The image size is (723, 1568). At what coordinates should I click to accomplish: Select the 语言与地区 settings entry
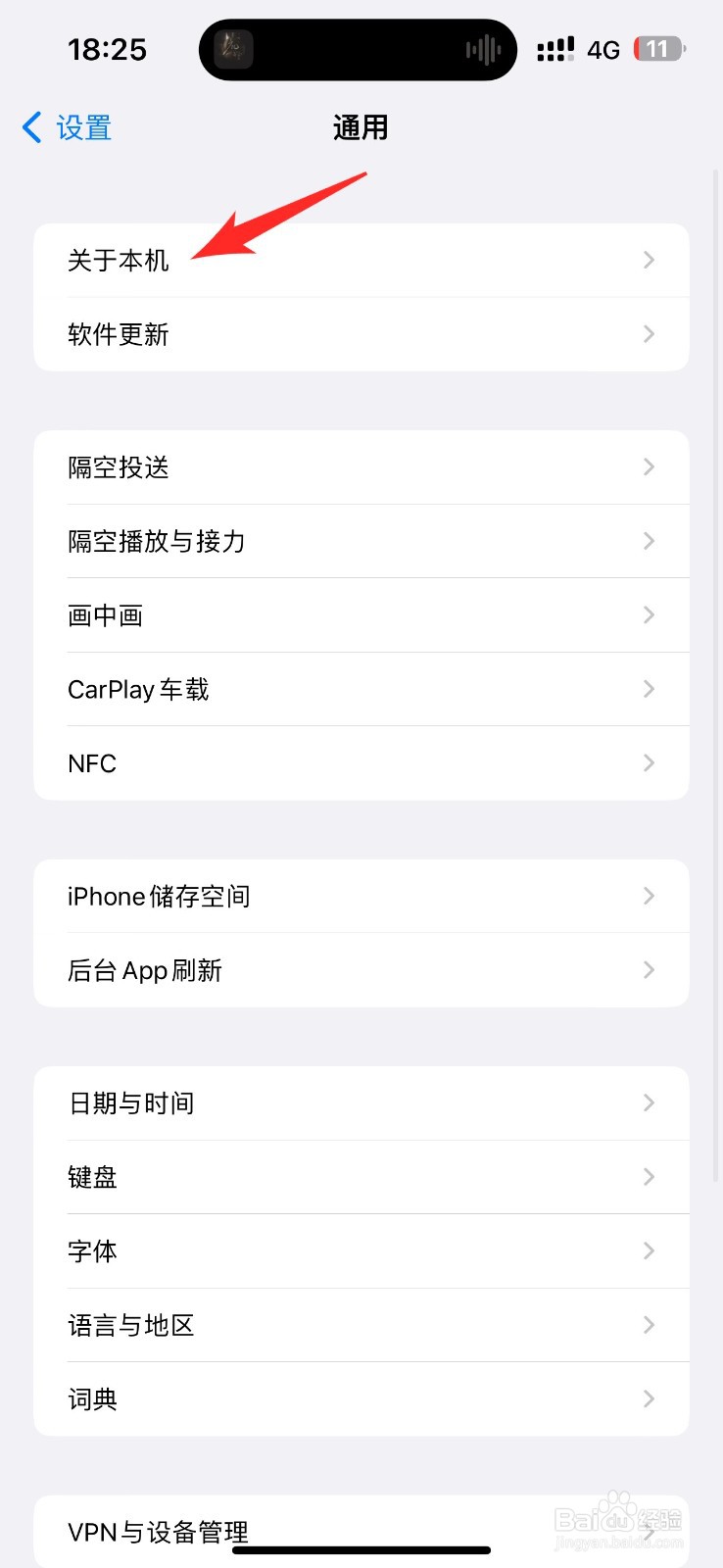[130, 1325]
